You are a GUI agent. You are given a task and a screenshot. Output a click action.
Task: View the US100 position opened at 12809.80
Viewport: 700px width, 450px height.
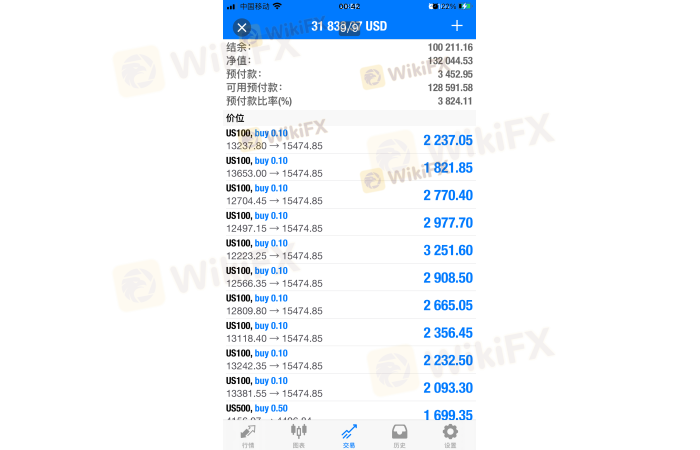point(349,305)
